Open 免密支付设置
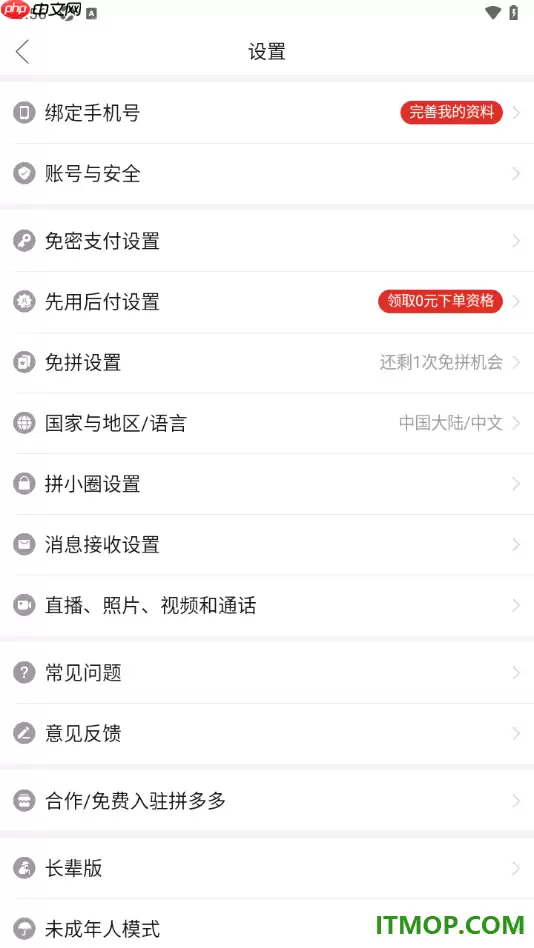 [267, 241]
